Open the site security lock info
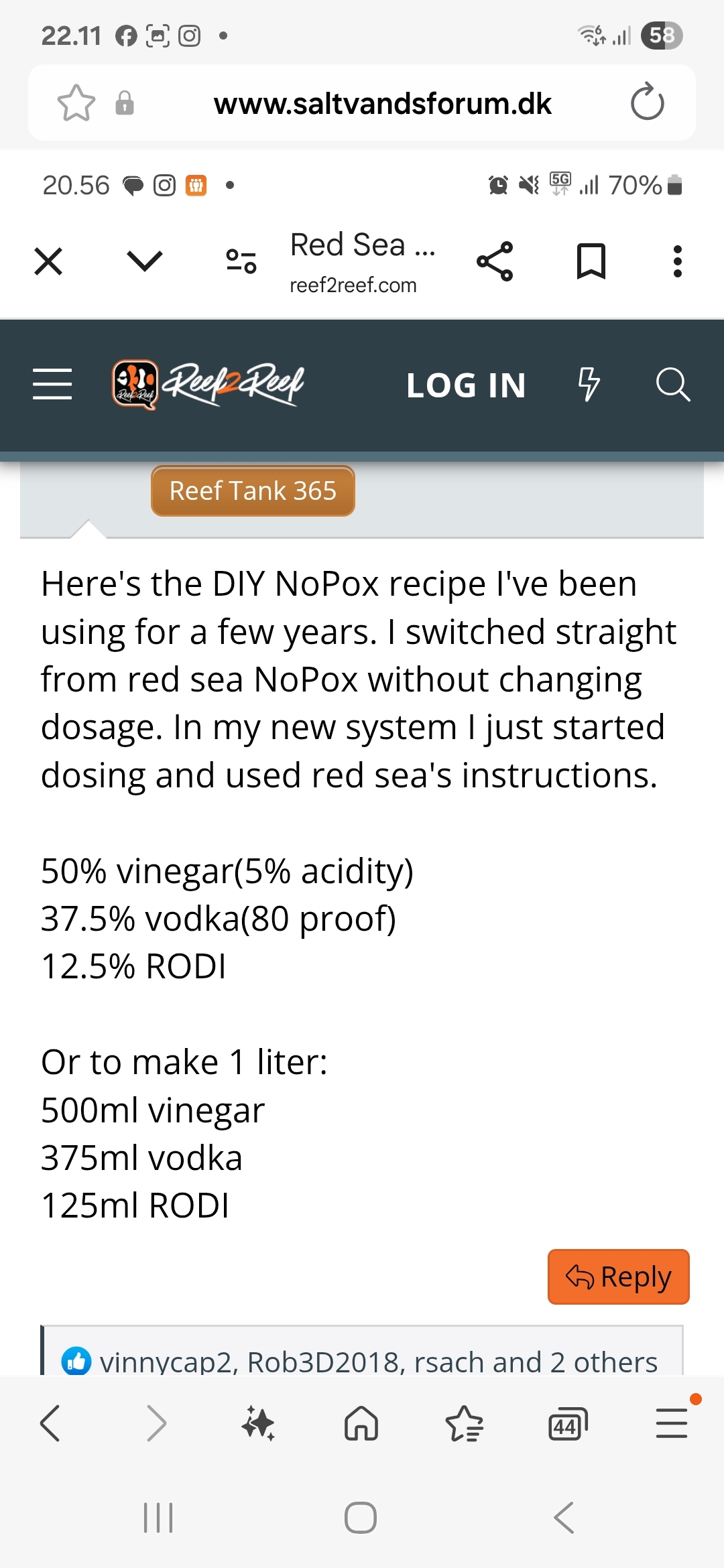 125,103
